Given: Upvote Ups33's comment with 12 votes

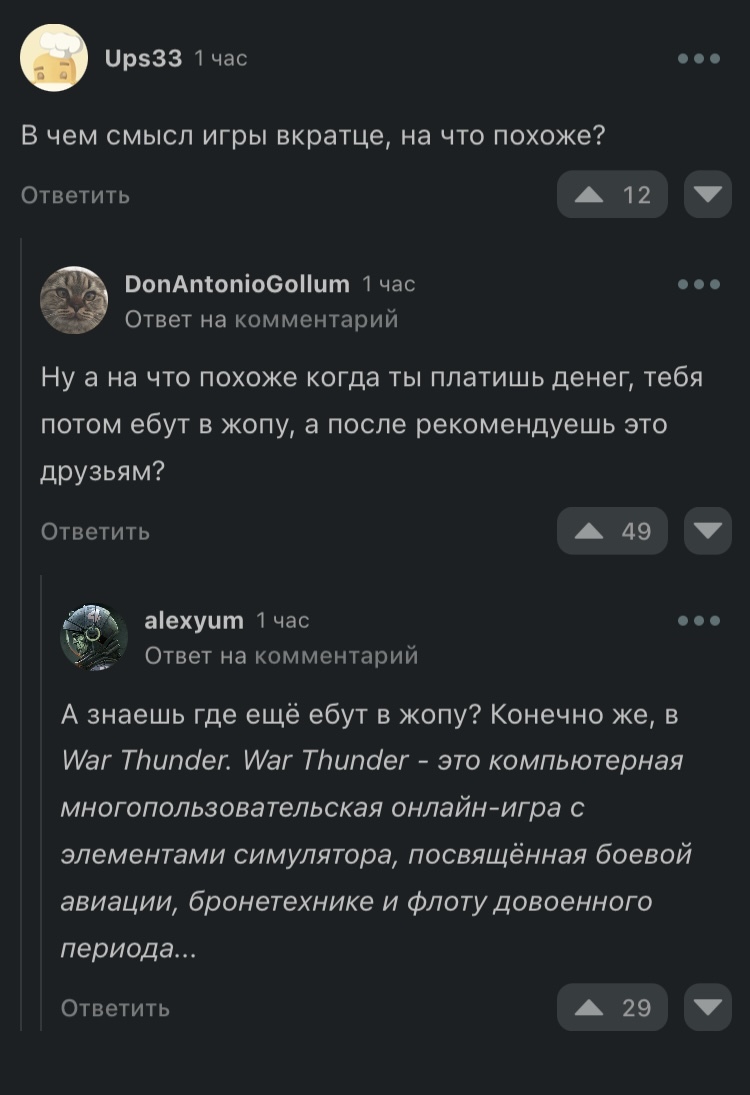Looking at the screenshot, I should [x=612, y=195].
